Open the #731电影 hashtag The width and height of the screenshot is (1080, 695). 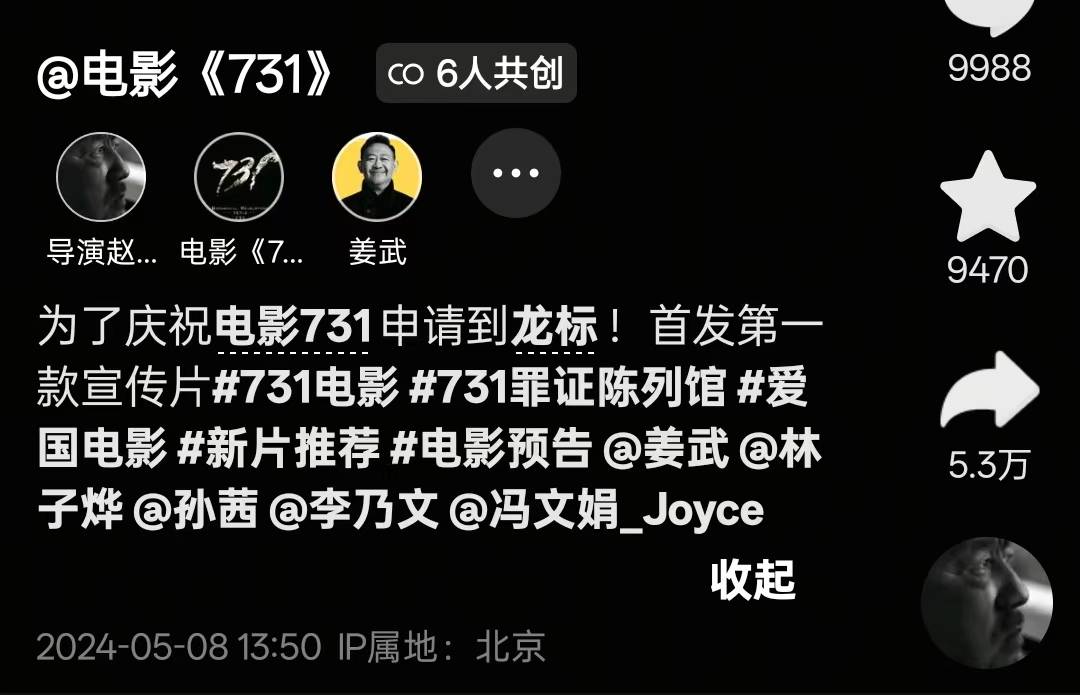click(306, 389)
